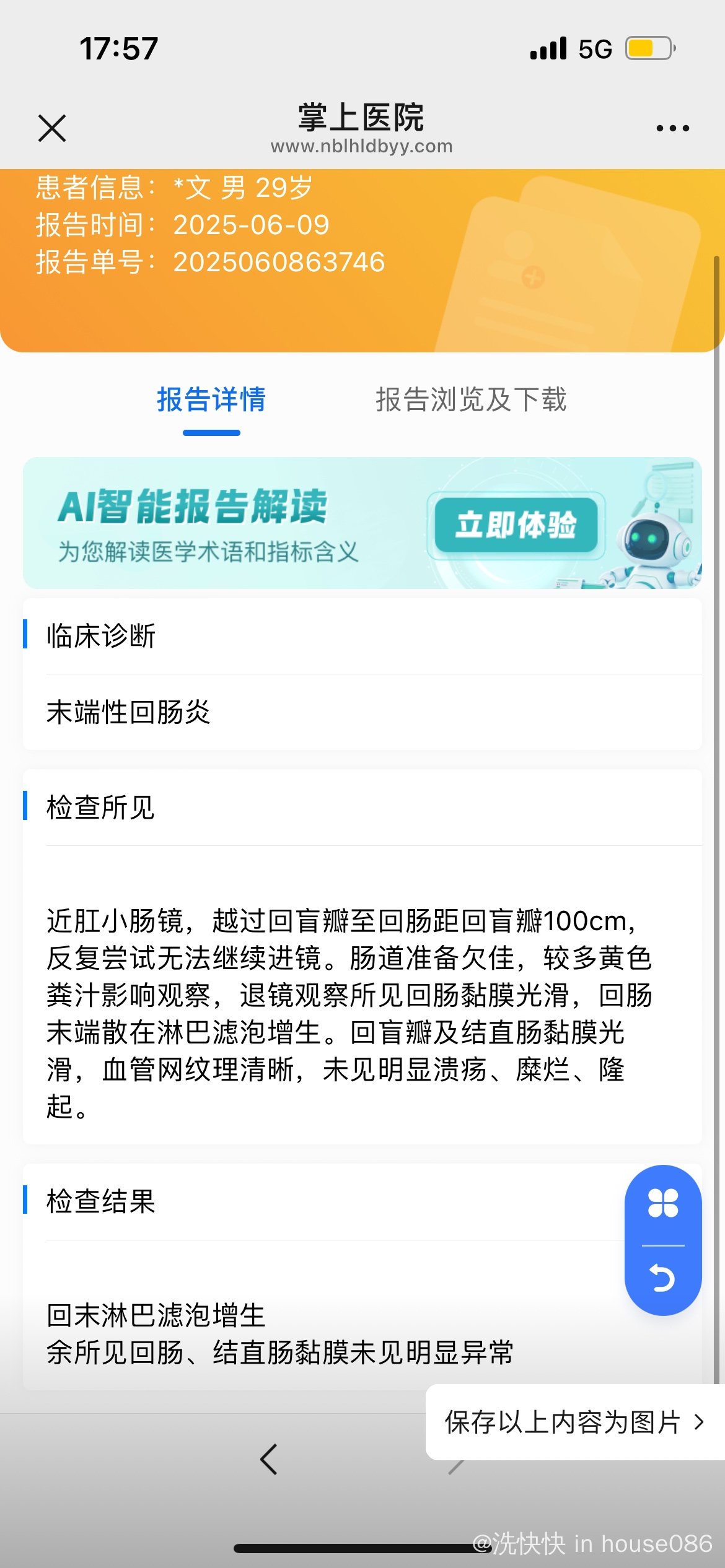This screenshot has height=1568, width=725.
Task: Go back using the bottom back arrow
Action: 269,1460
